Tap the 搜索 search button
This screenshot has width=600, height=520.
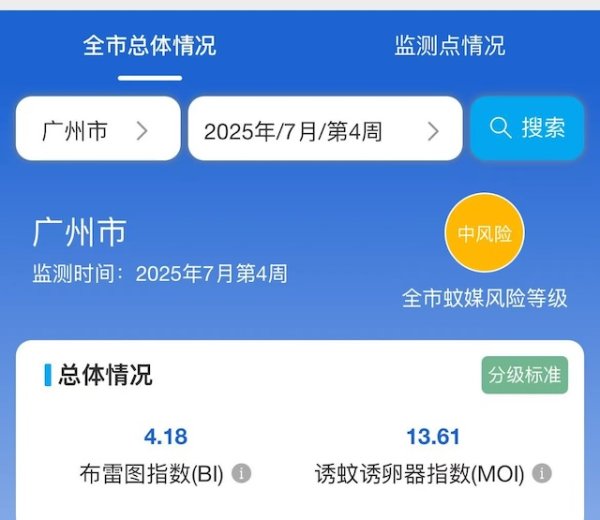(527, 128)
